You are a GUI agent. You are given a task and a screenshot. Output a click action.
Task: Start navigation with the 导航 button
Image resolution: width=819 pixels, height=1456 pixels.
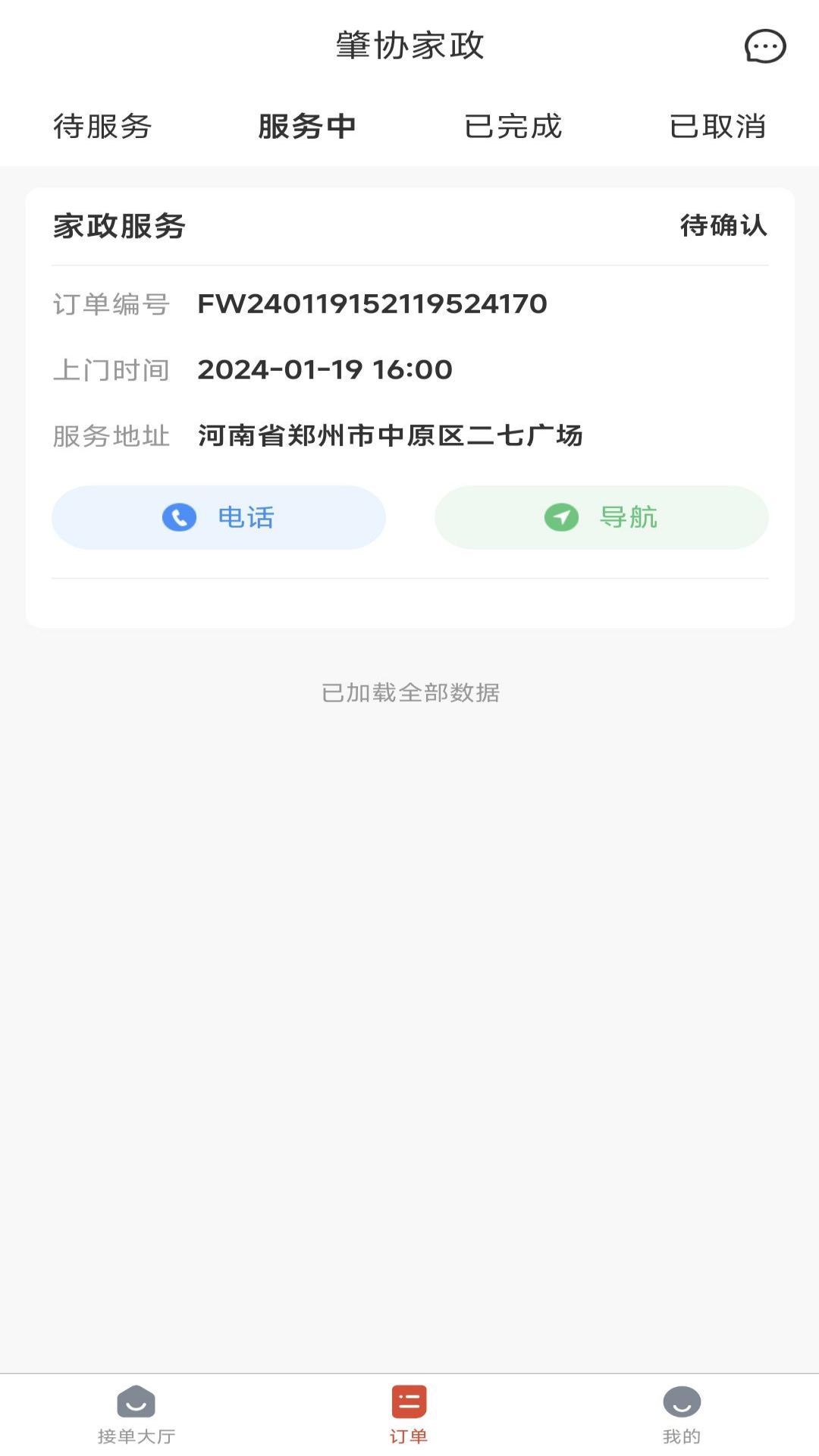[601, 517]
